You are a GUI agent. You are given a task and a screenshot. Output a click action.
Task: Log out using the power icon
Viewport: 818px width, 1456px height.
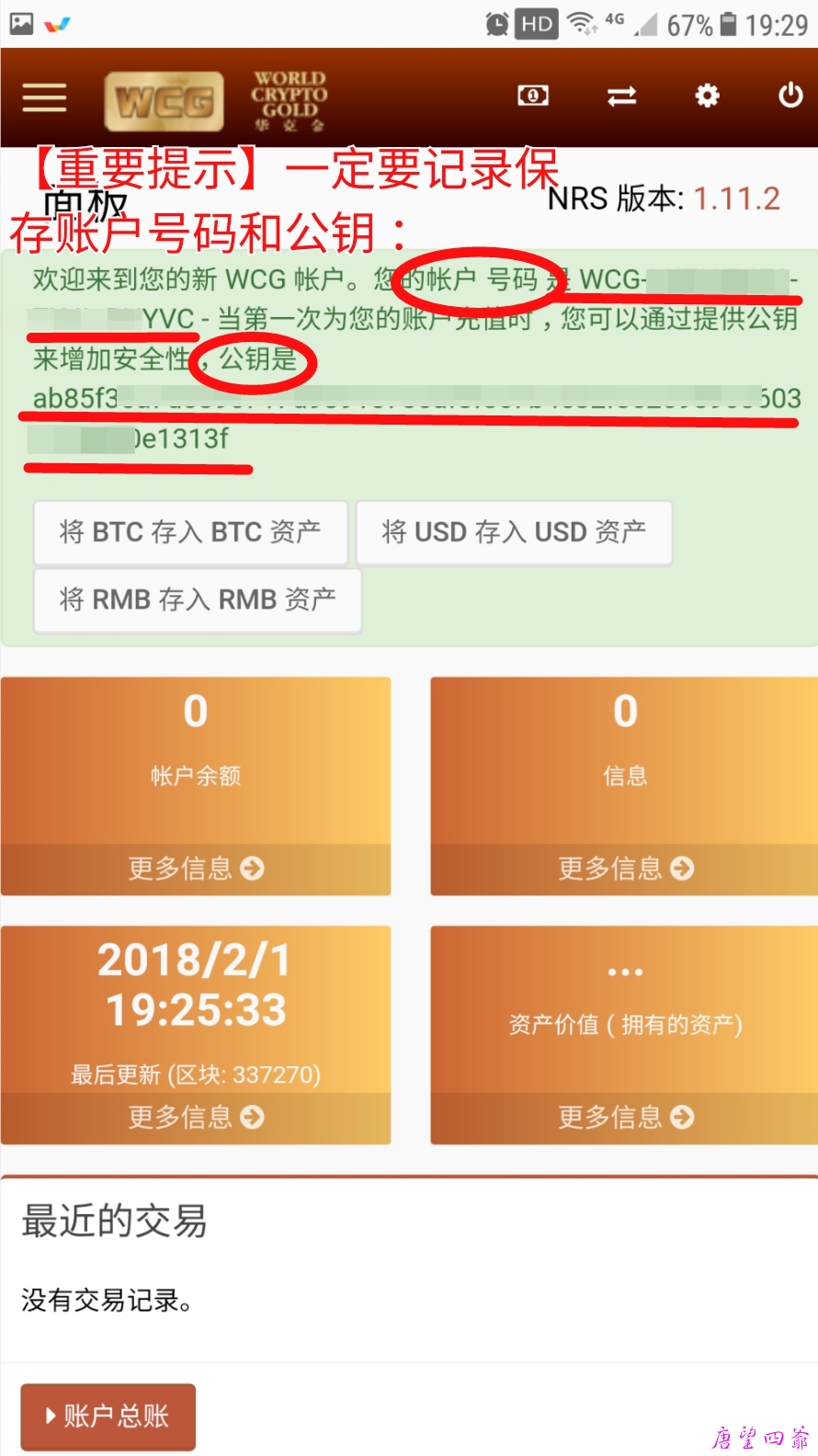(x=790, y=96)
